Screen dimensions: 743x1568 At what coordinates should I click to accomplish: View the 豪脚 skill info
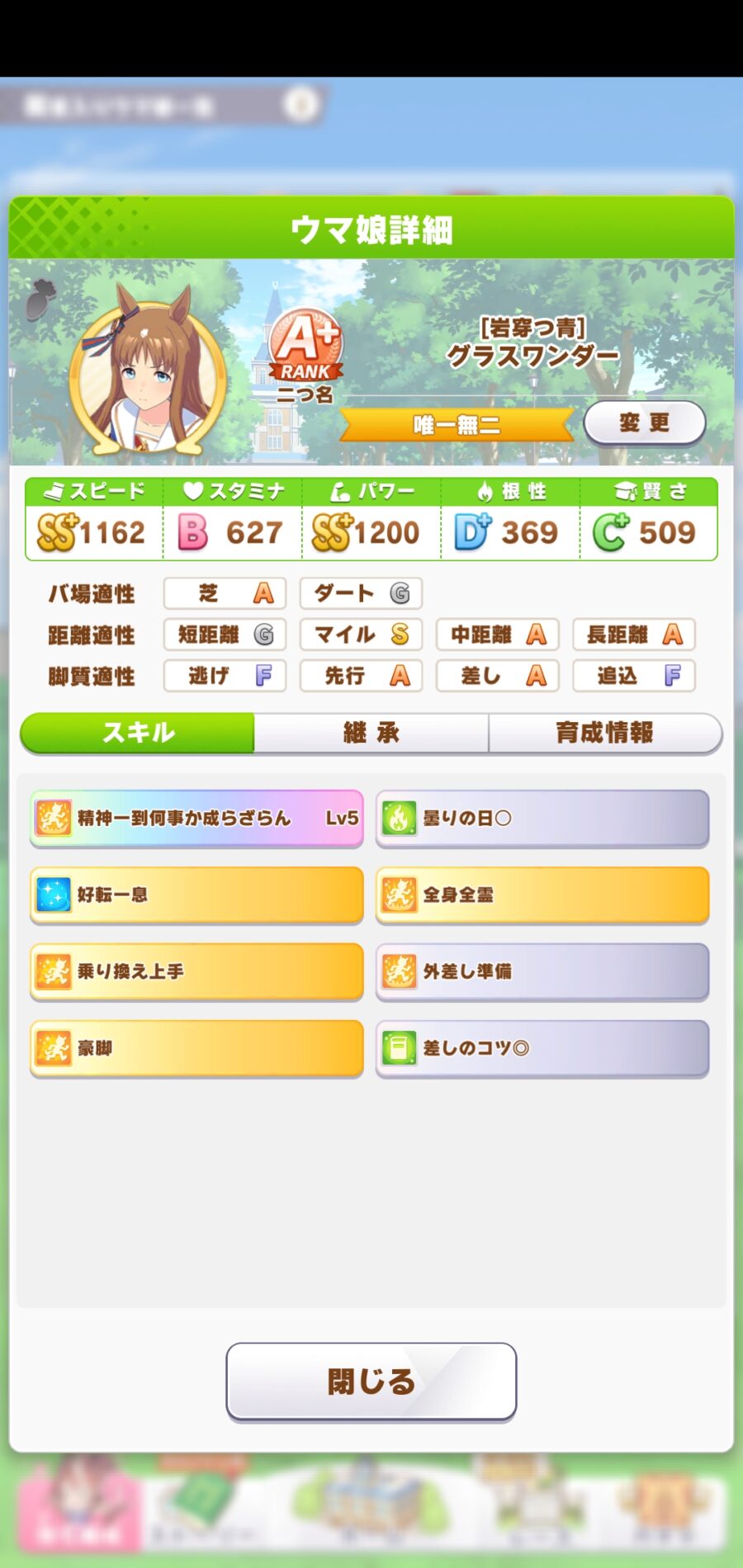tap(196, 1048)
